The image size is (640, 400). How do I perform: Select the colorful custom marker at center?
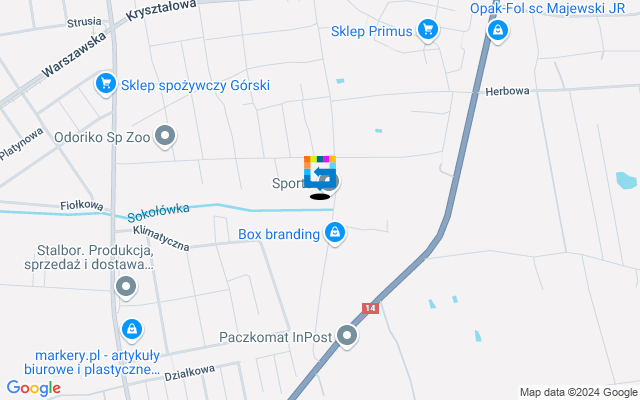[320, 172]
